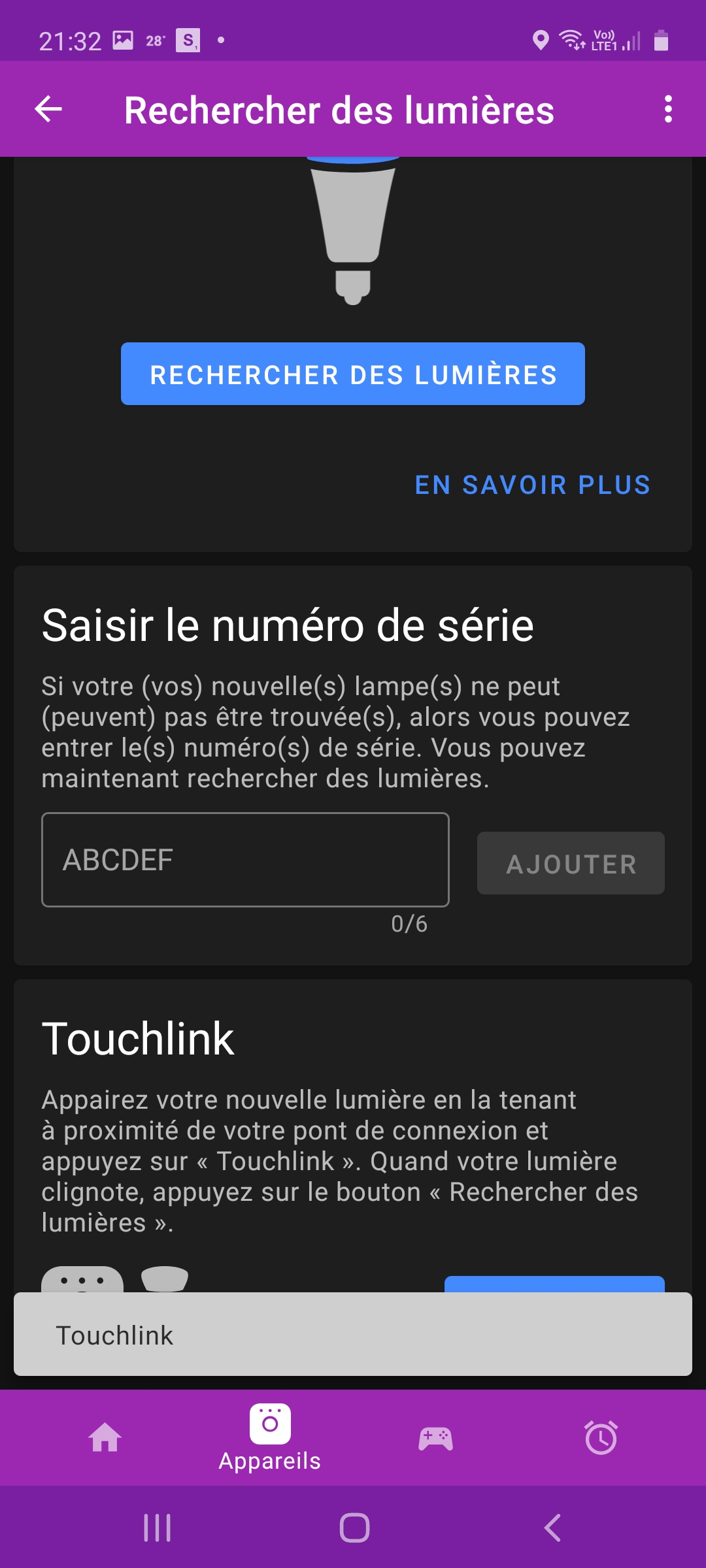Open the game controller tab
Viewport: 706px width, 1568px height.
pyautogui.click(x=436, y=1438)
